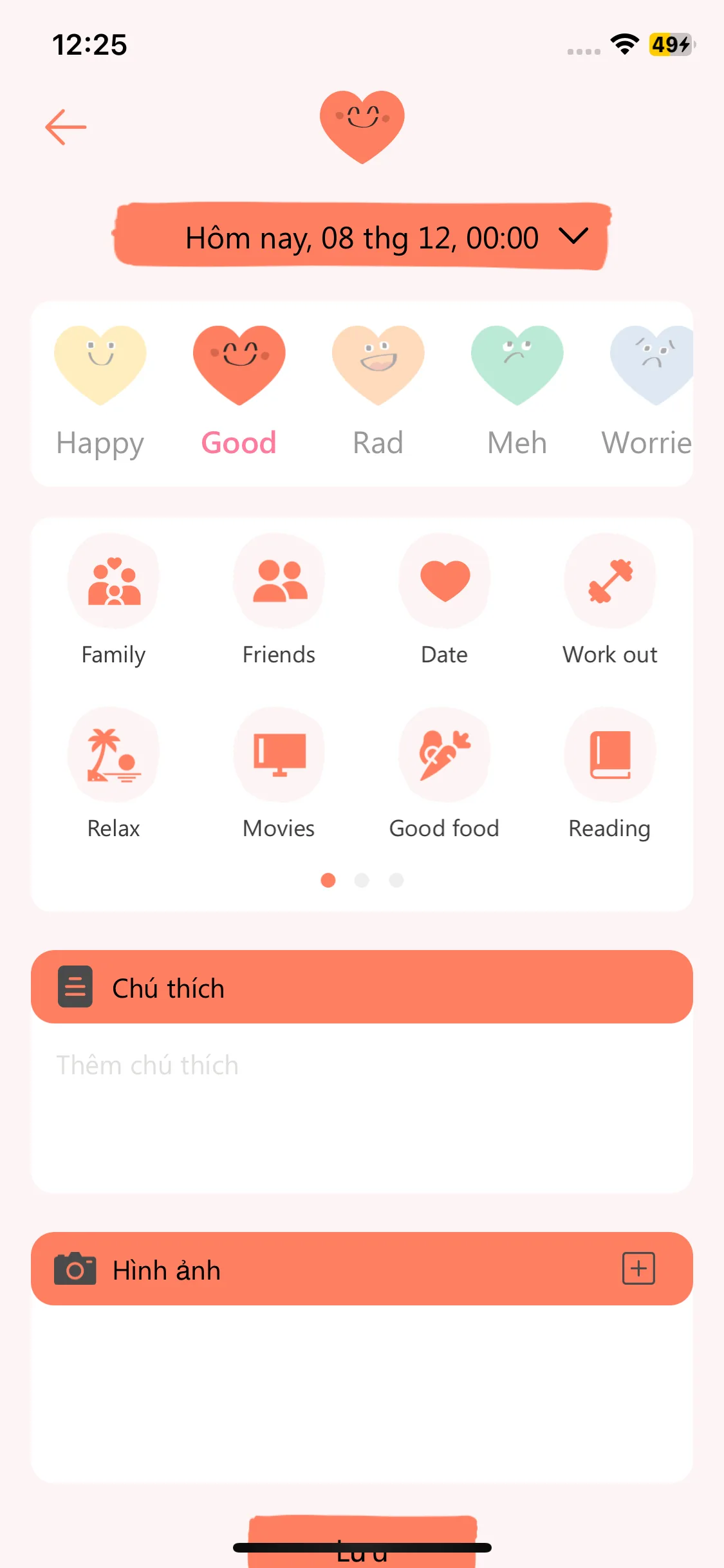Tap the second activities page dot

click(362, 880)
